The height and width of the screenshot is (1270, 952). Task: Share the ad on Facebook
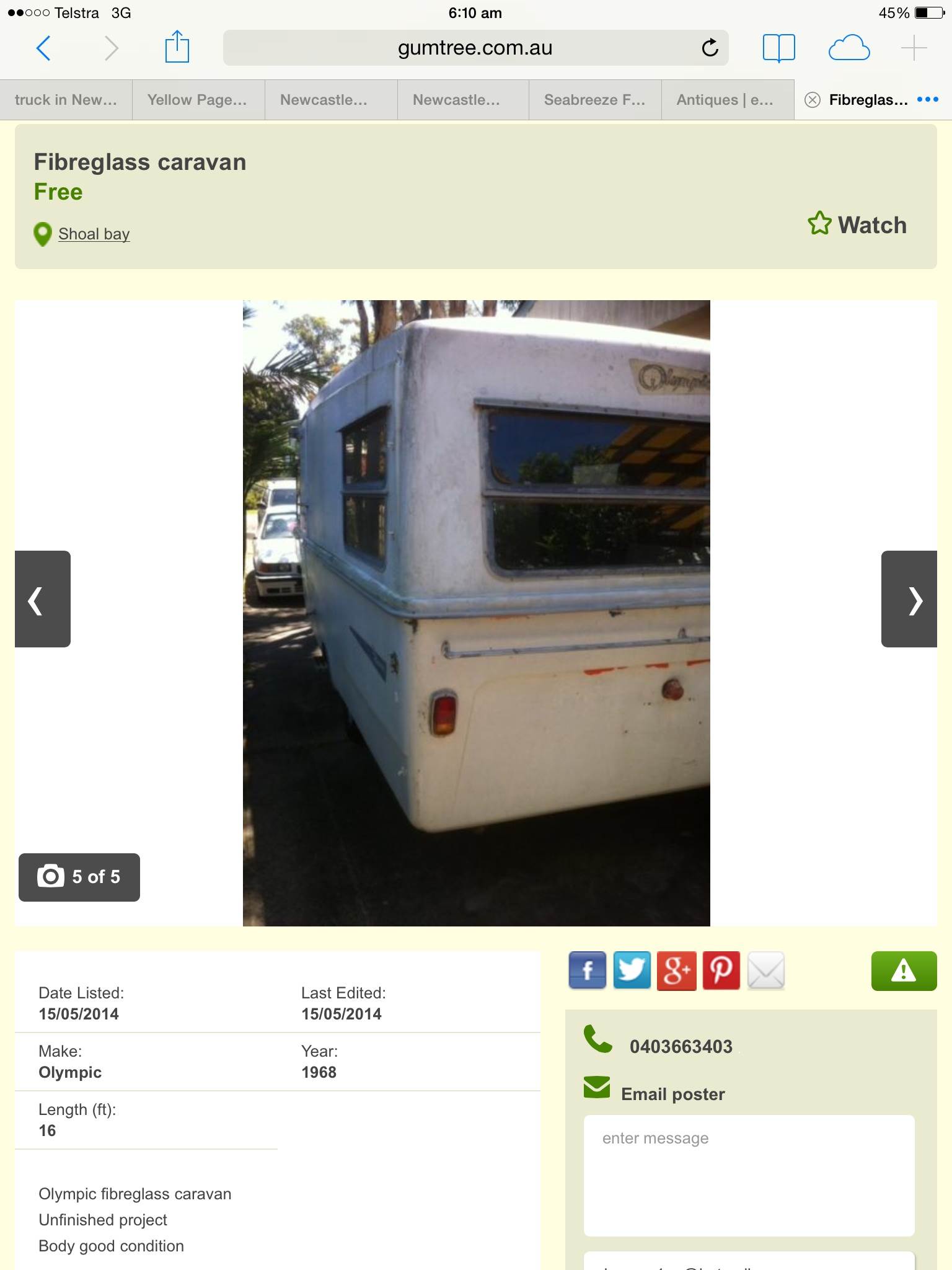click(x=587, y=970)
